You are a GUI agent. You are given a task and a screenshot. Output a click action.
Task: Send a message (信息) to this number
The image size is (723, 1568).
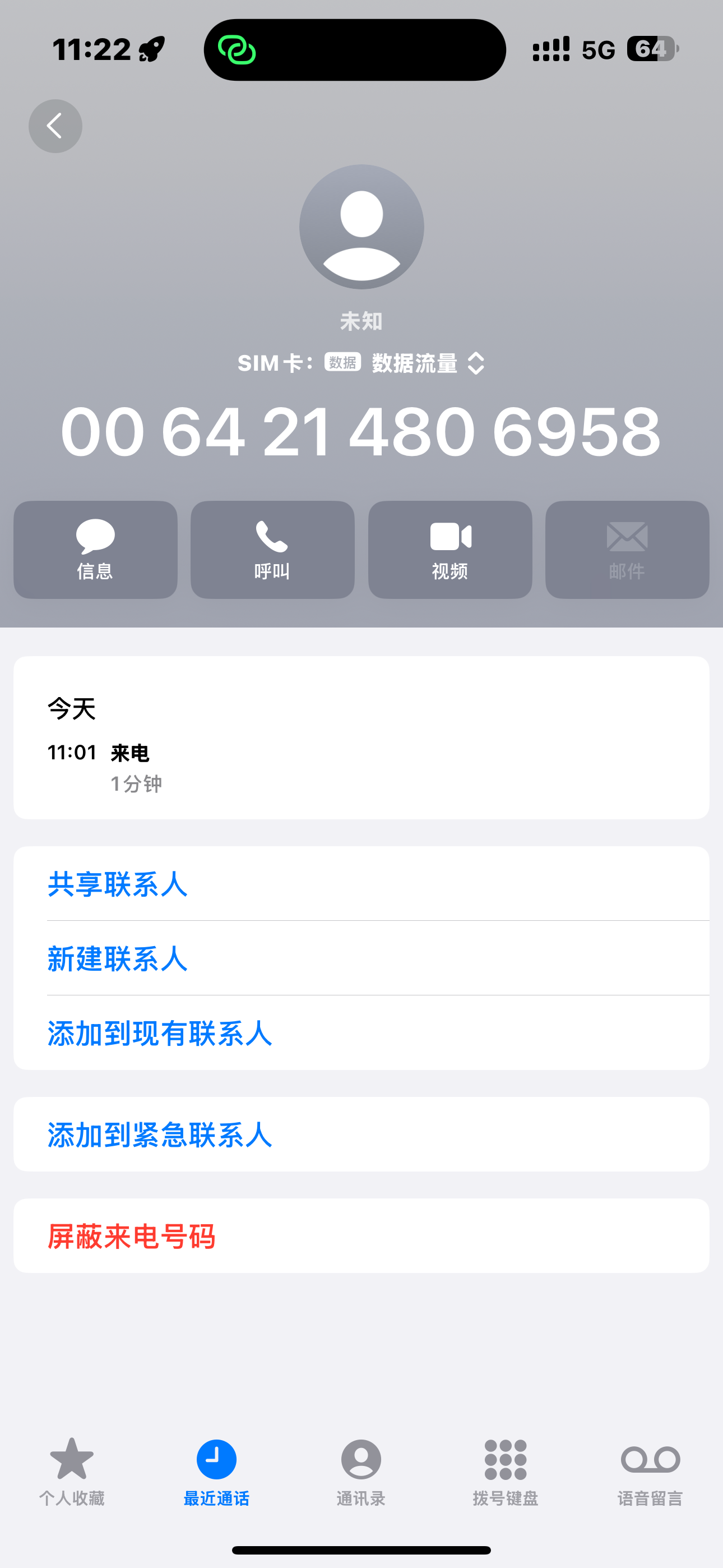click(95, 550)
